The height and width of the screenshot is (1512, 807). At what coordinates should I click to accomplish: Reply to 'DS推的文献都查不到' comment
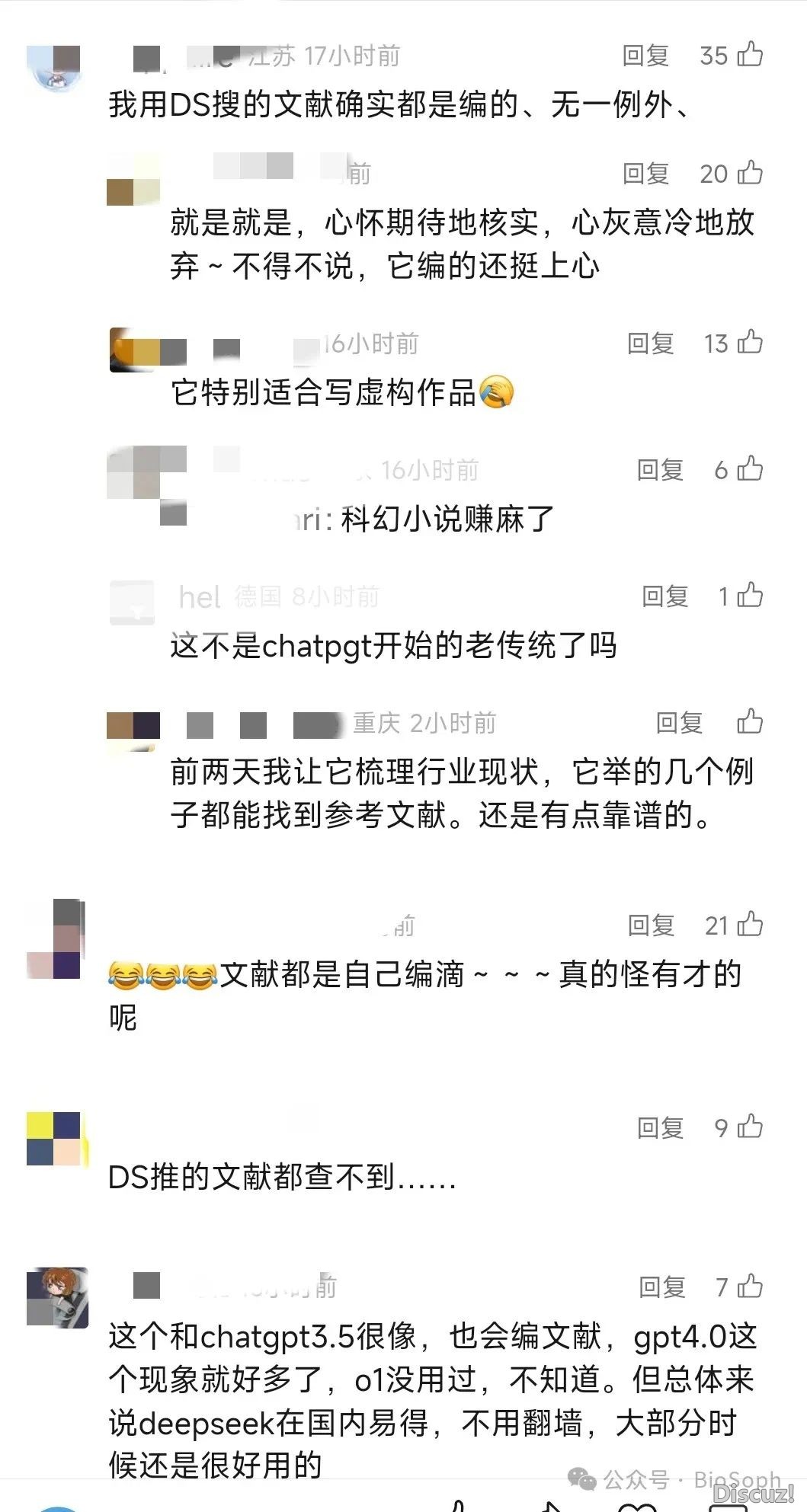coord(660,1128)
